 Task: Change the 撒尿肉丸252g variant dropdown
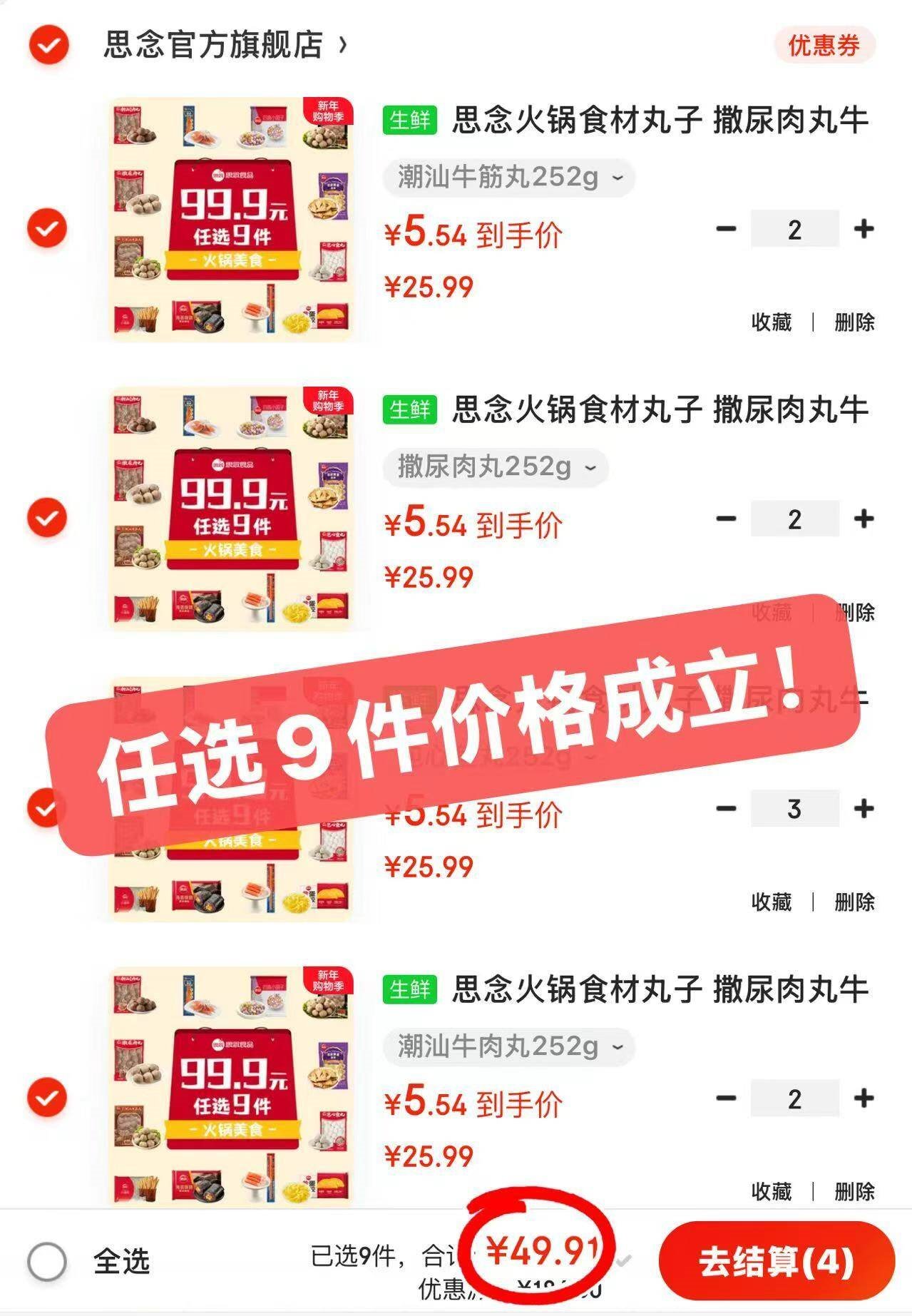coord(496,467)
